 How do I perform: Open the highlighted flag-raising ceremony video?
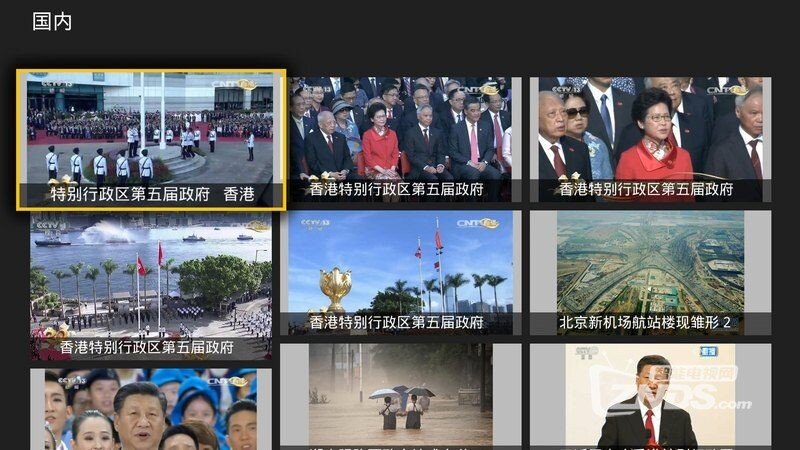[x=151, y=139]
